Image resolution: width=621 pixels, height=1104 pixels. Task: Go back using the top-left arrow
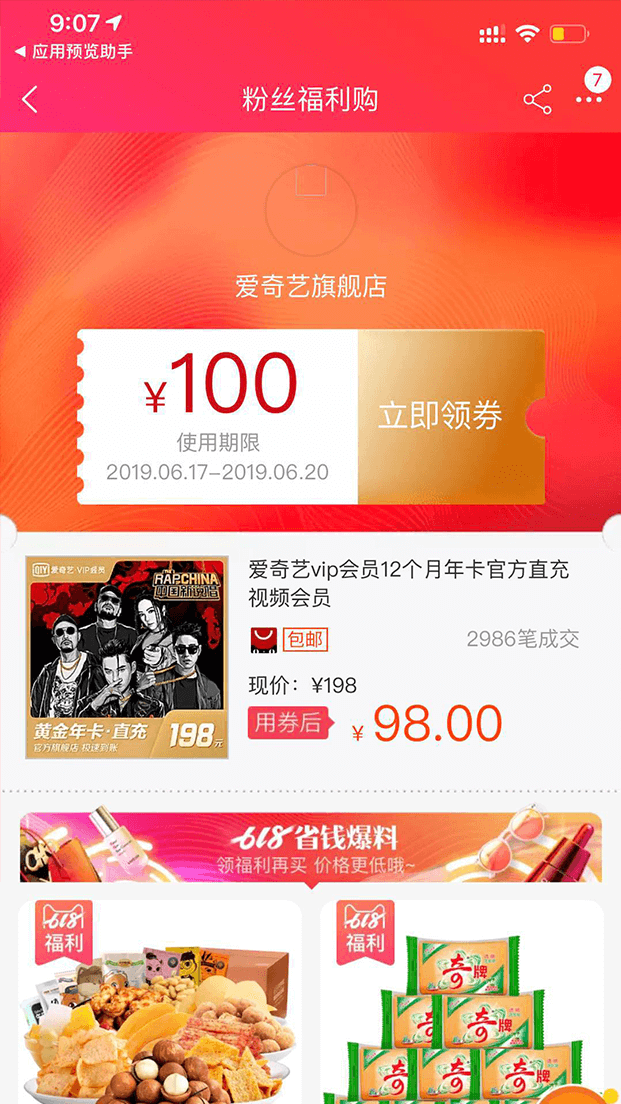30,100
